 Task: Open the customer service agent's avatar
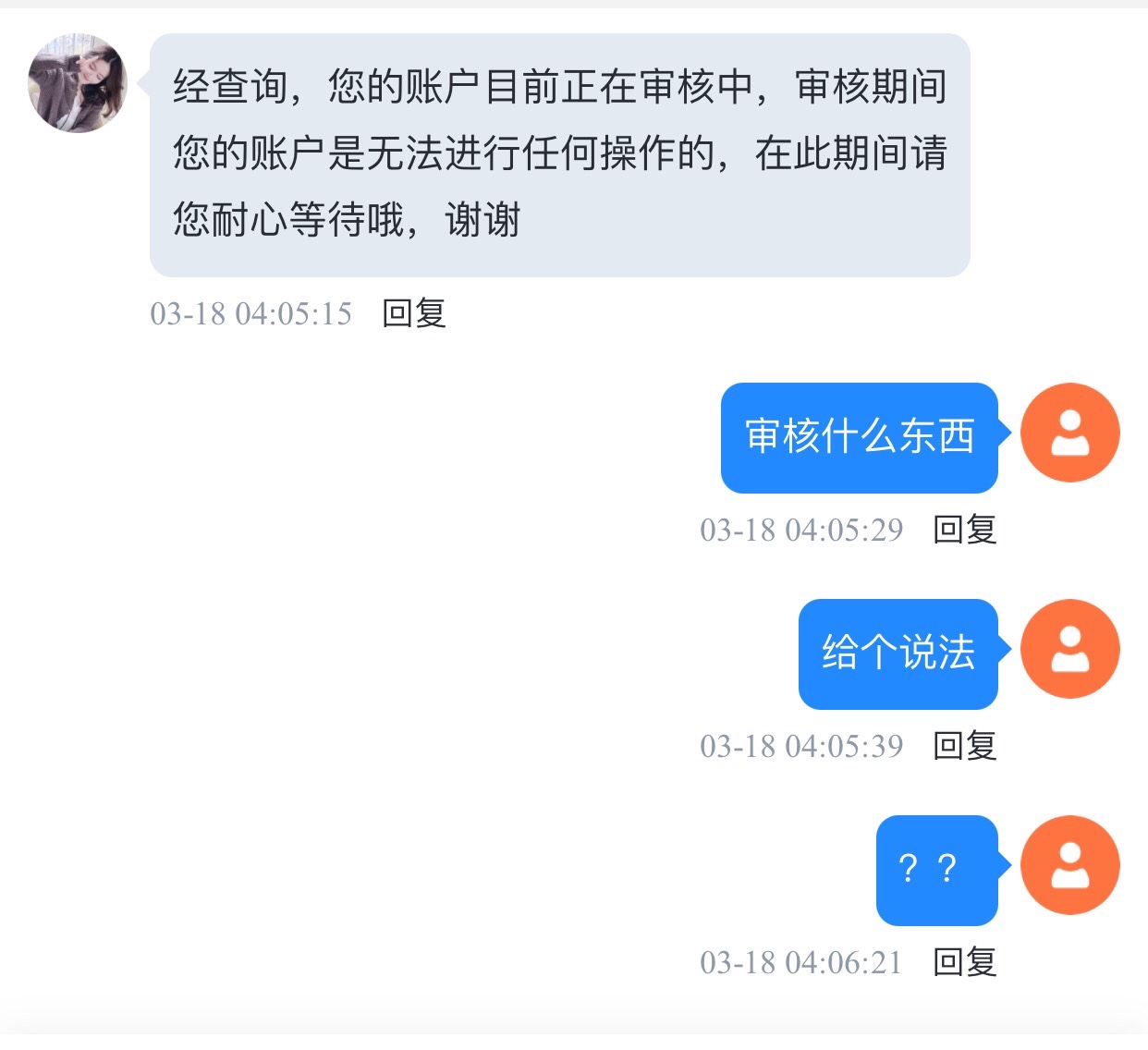pos(78,84)
